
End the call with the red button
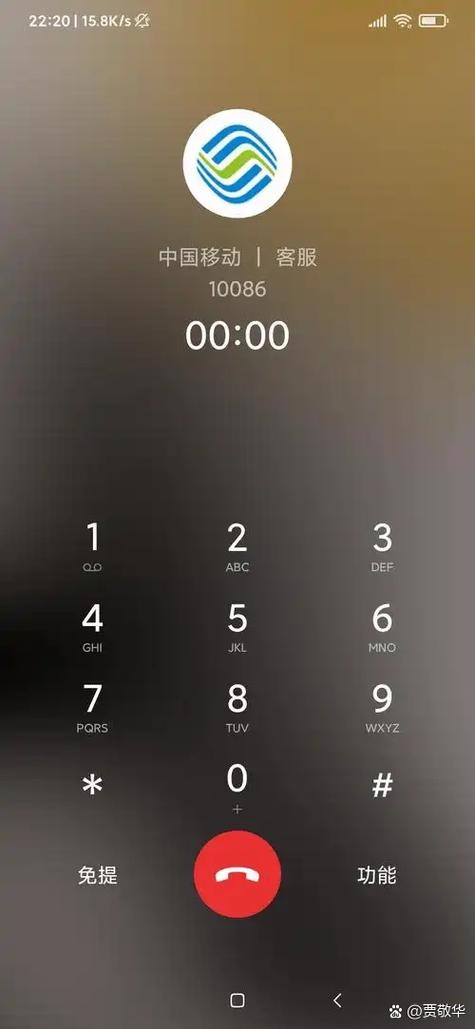pyautogui.click(x=238, y=874)
